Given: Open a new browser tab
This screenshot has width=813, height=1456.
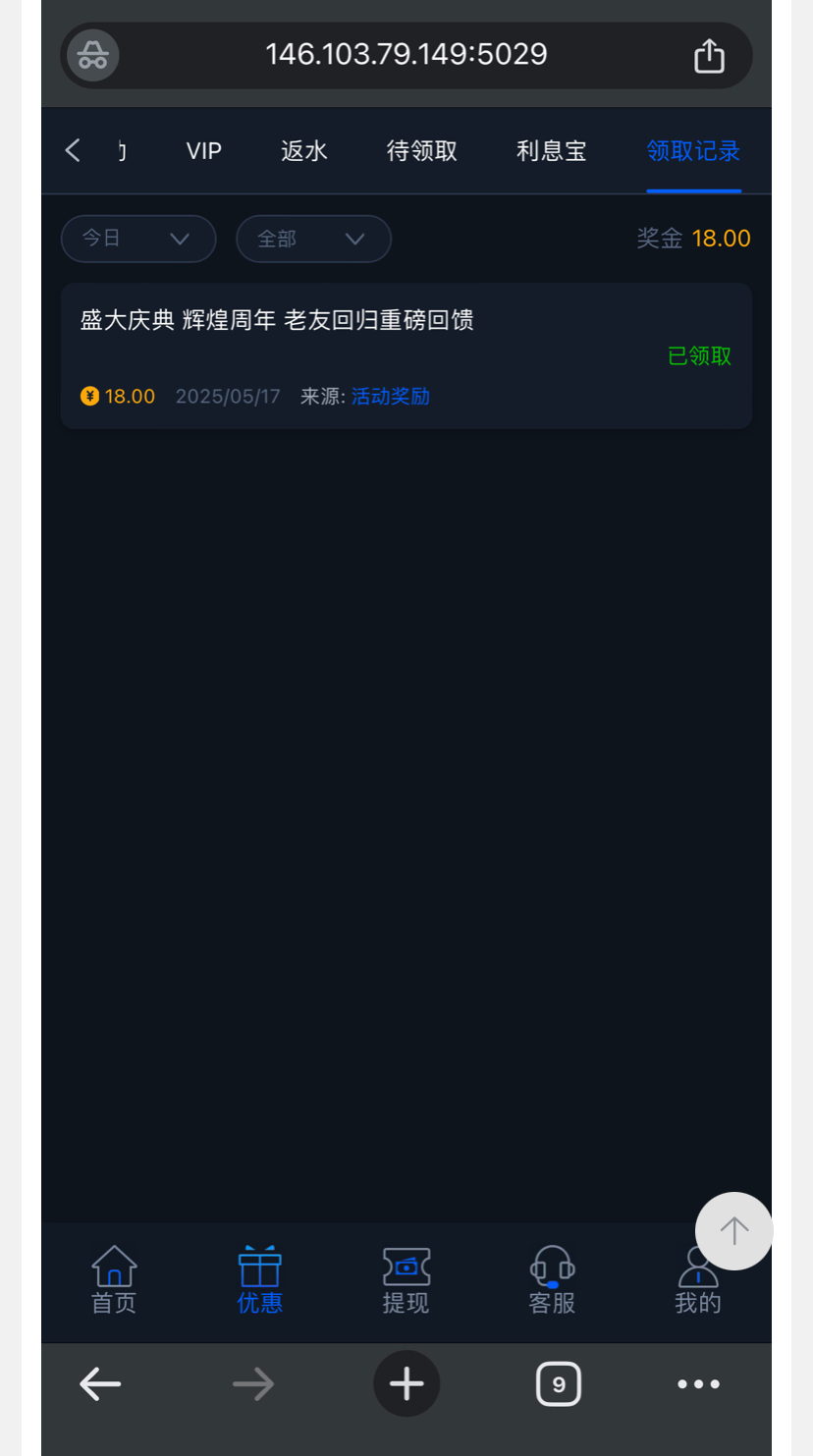Looking at the screenshot, I should coord(406,1384).
